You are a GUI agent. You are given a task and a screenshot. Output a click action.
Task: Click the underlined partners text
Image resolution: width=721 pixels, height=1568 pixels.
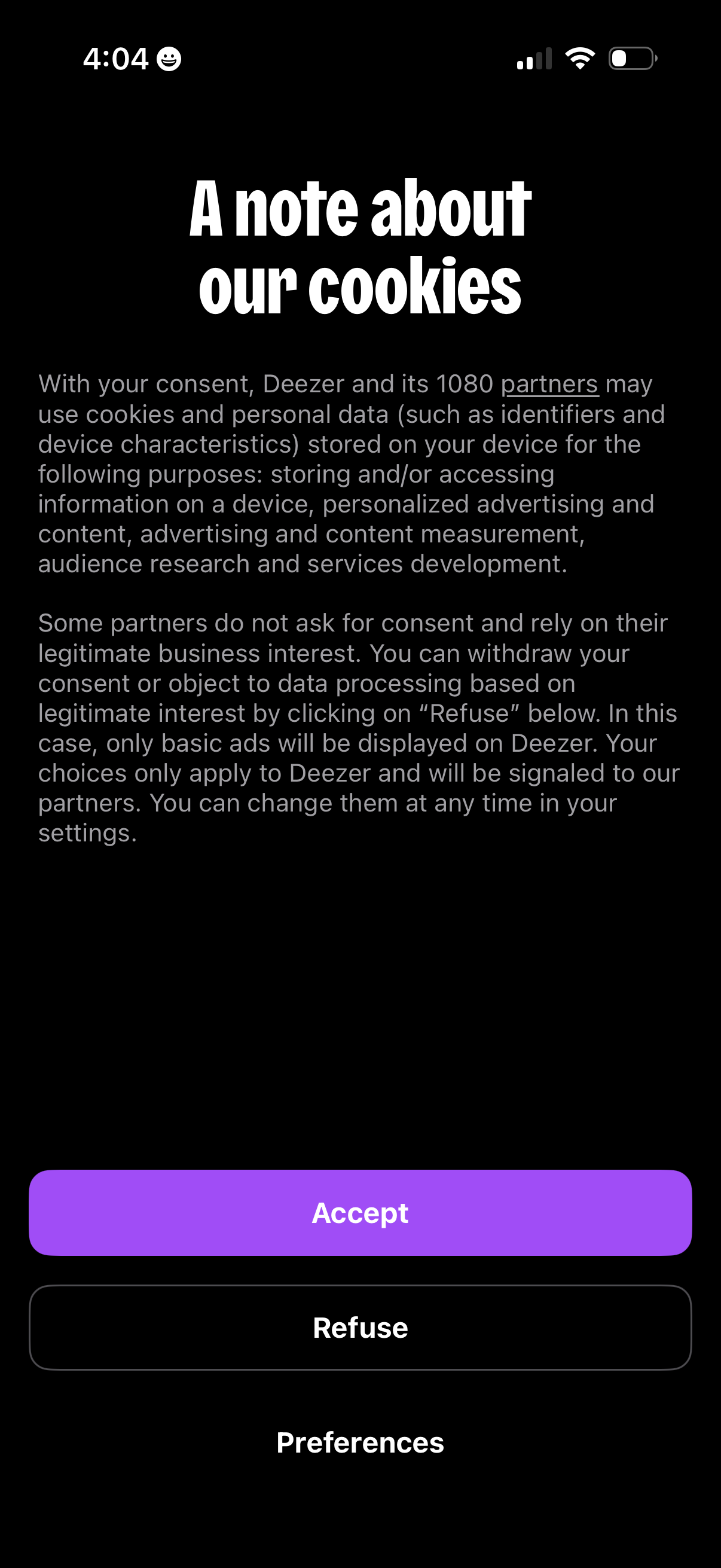[551, 383]
